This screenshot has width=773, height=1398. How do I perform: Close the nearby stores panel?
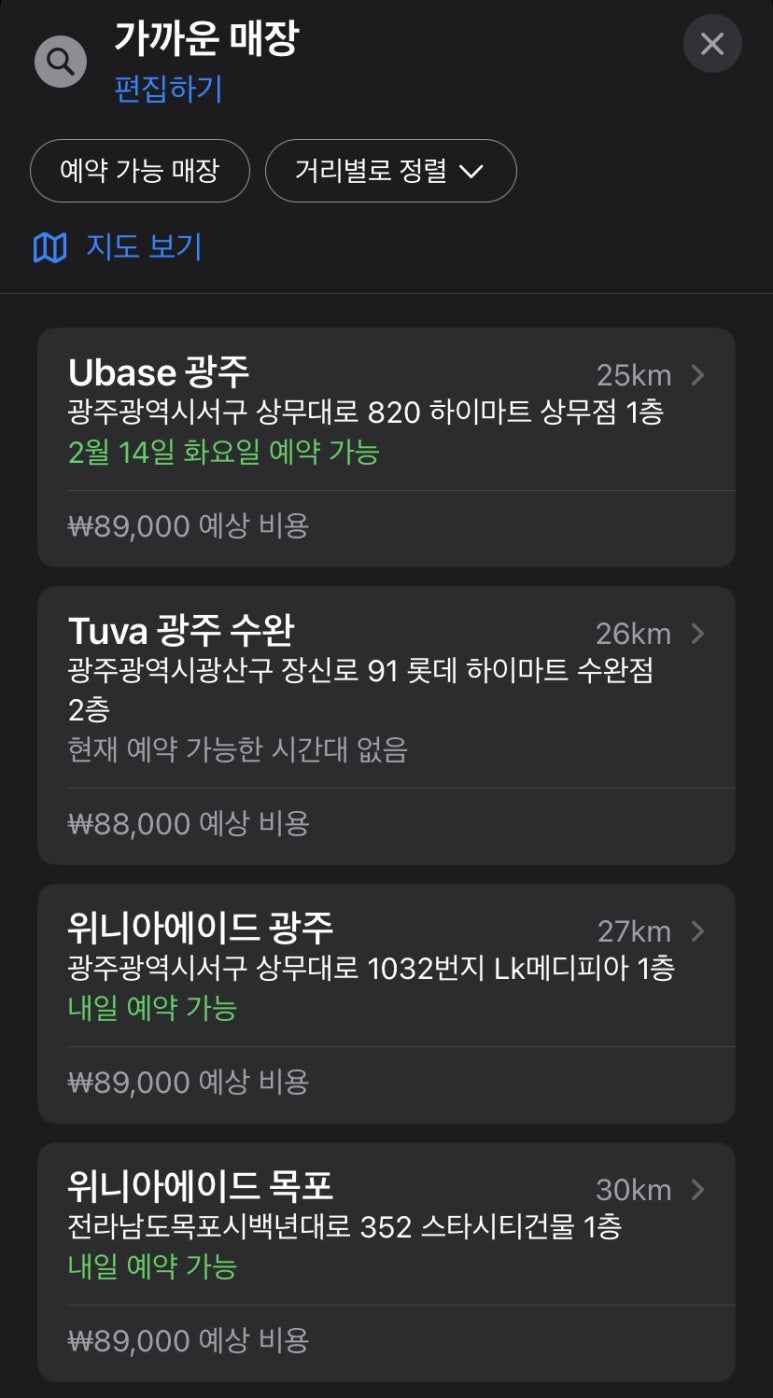click(x=712, y=44)
